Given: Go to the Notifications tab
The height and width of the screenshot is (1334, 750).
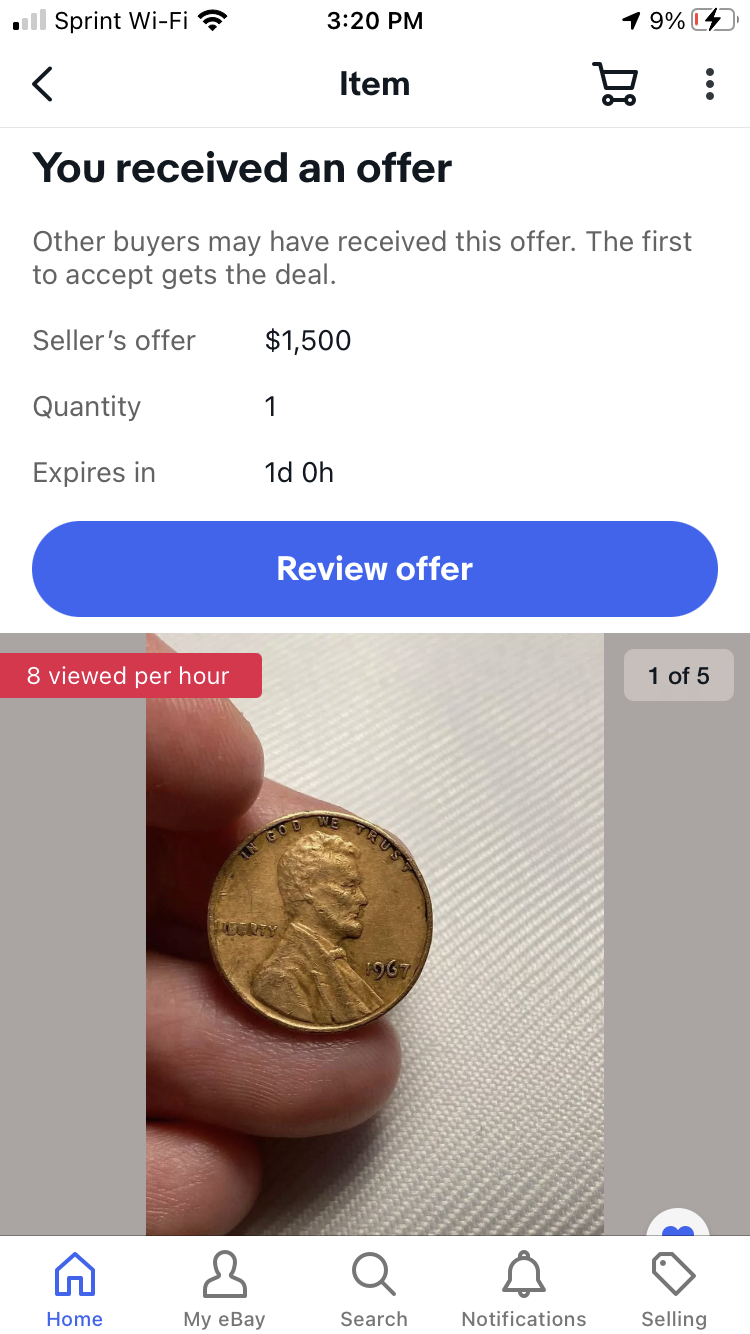Looking at the screenshot, I should tap(524, 1288).
